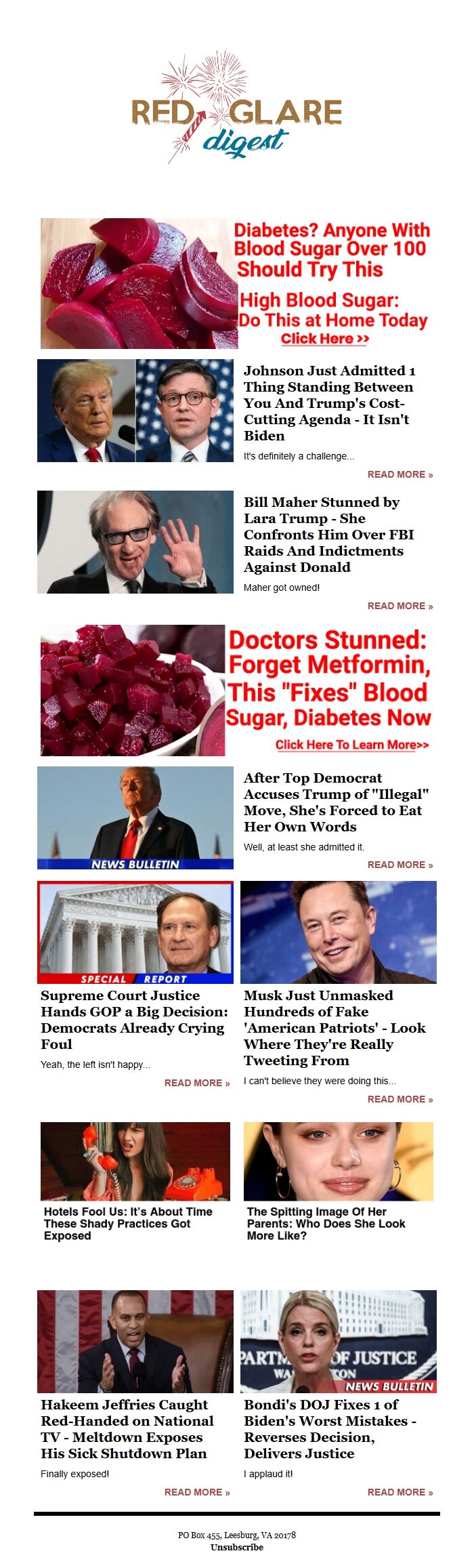Tap Read More under 'Maher got owned!'

pos(400,606)
